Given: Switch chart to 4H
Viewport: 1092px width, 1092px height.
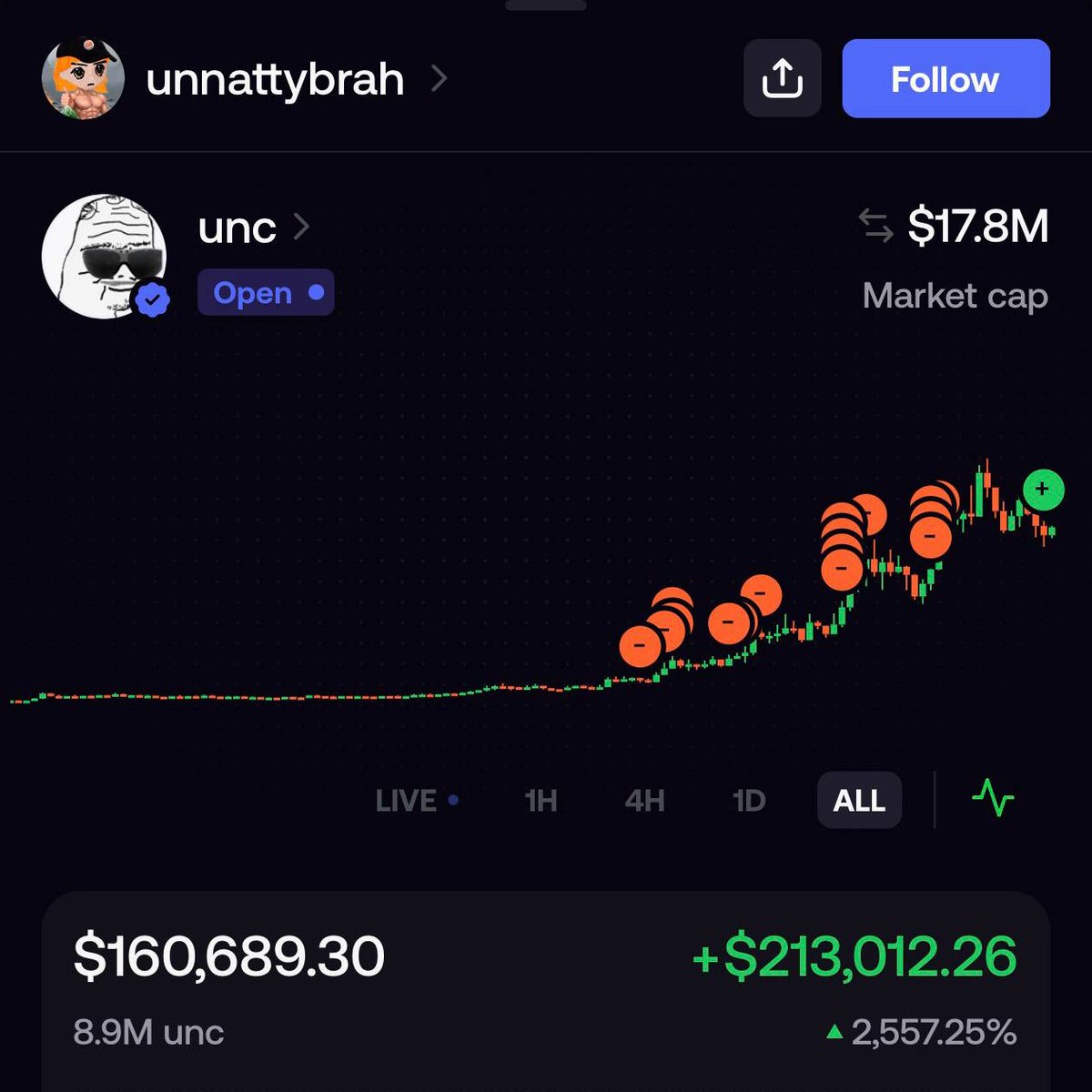Looking at the screenshot, I should [x=644, y=801].
